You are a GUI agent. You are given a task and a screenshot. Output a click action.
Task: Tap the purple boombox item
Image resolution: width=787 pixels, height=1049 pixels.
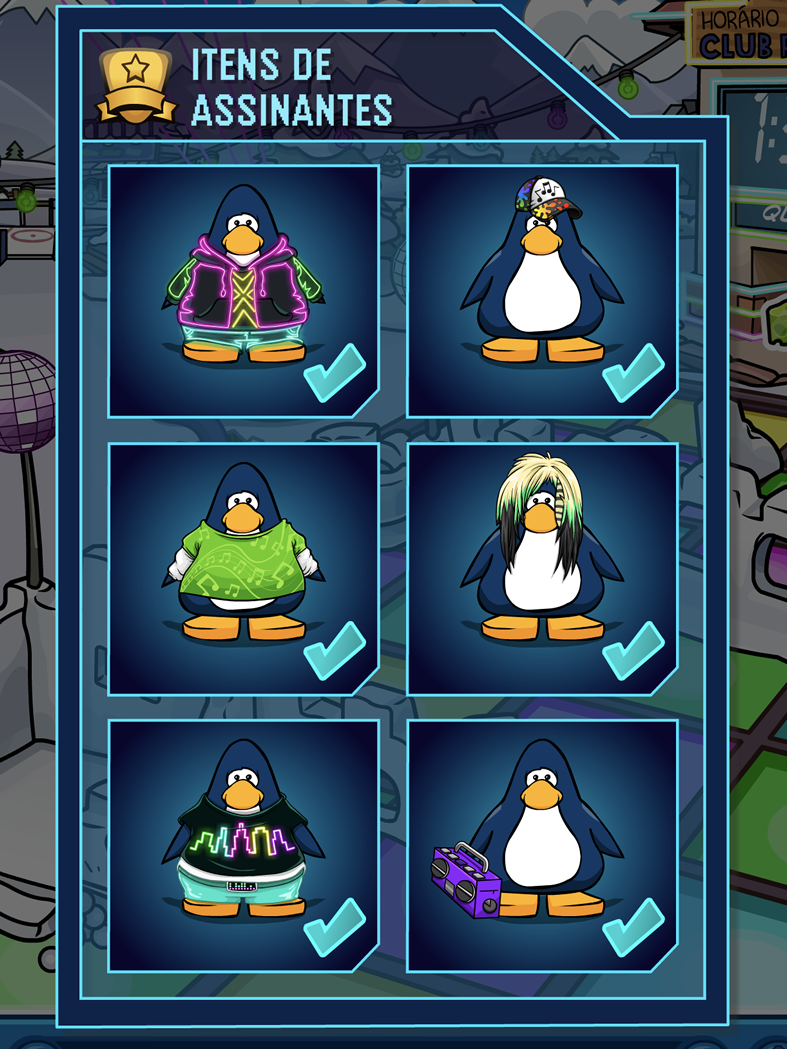click(542, 845)
